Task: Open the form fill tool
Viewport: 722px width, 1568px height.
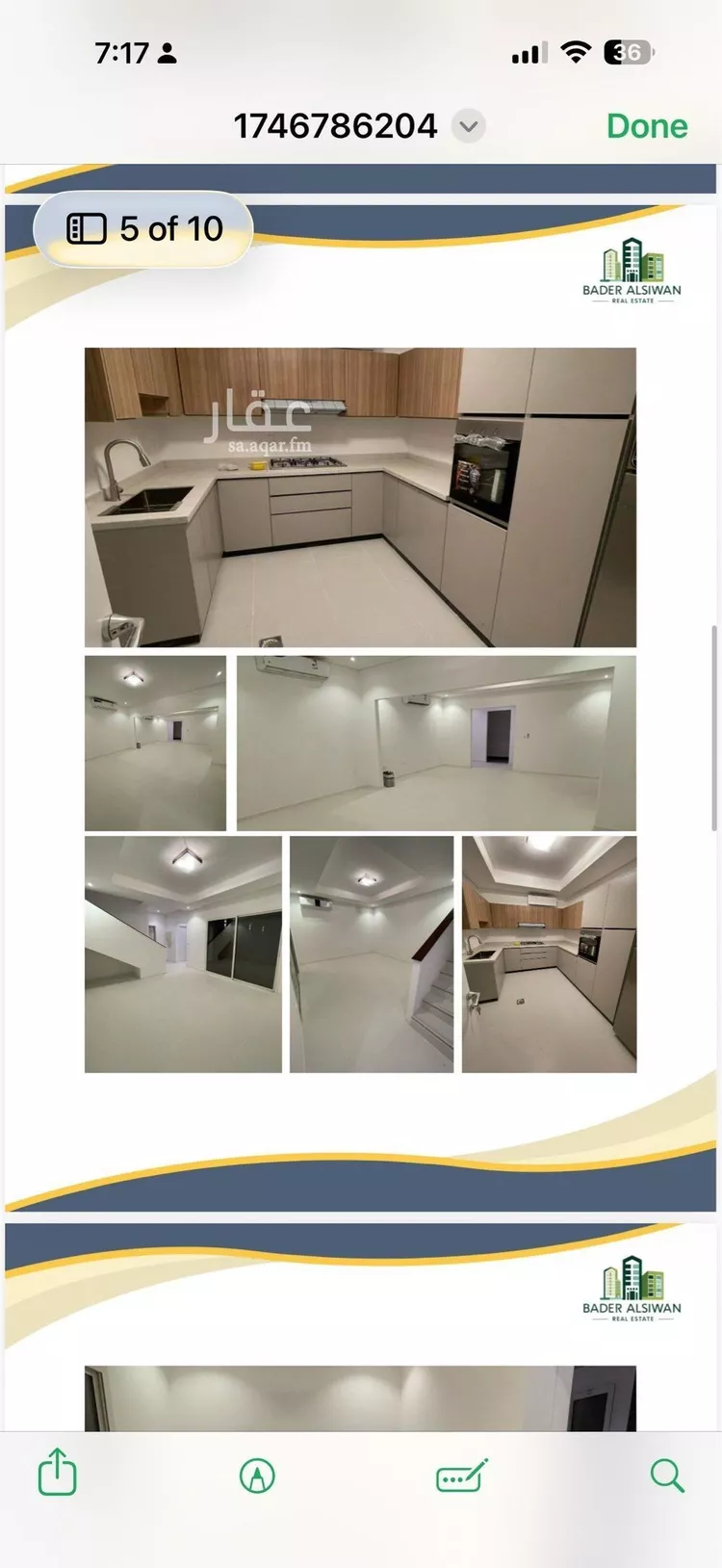Action: coord(462,1476)
